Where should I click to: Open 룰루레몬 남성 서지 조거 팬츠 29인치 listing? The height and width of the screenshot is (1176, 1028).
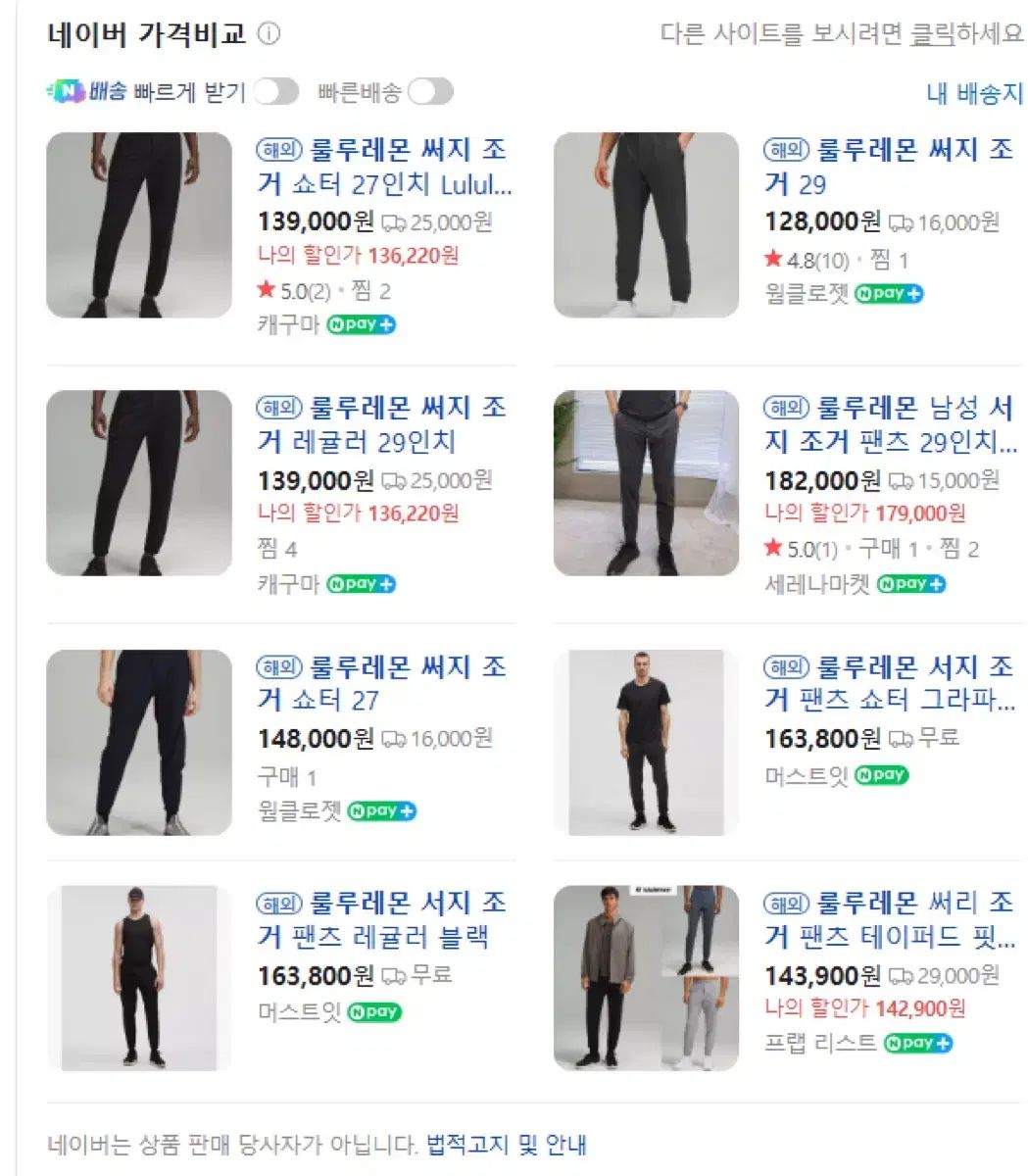point(890,424)
